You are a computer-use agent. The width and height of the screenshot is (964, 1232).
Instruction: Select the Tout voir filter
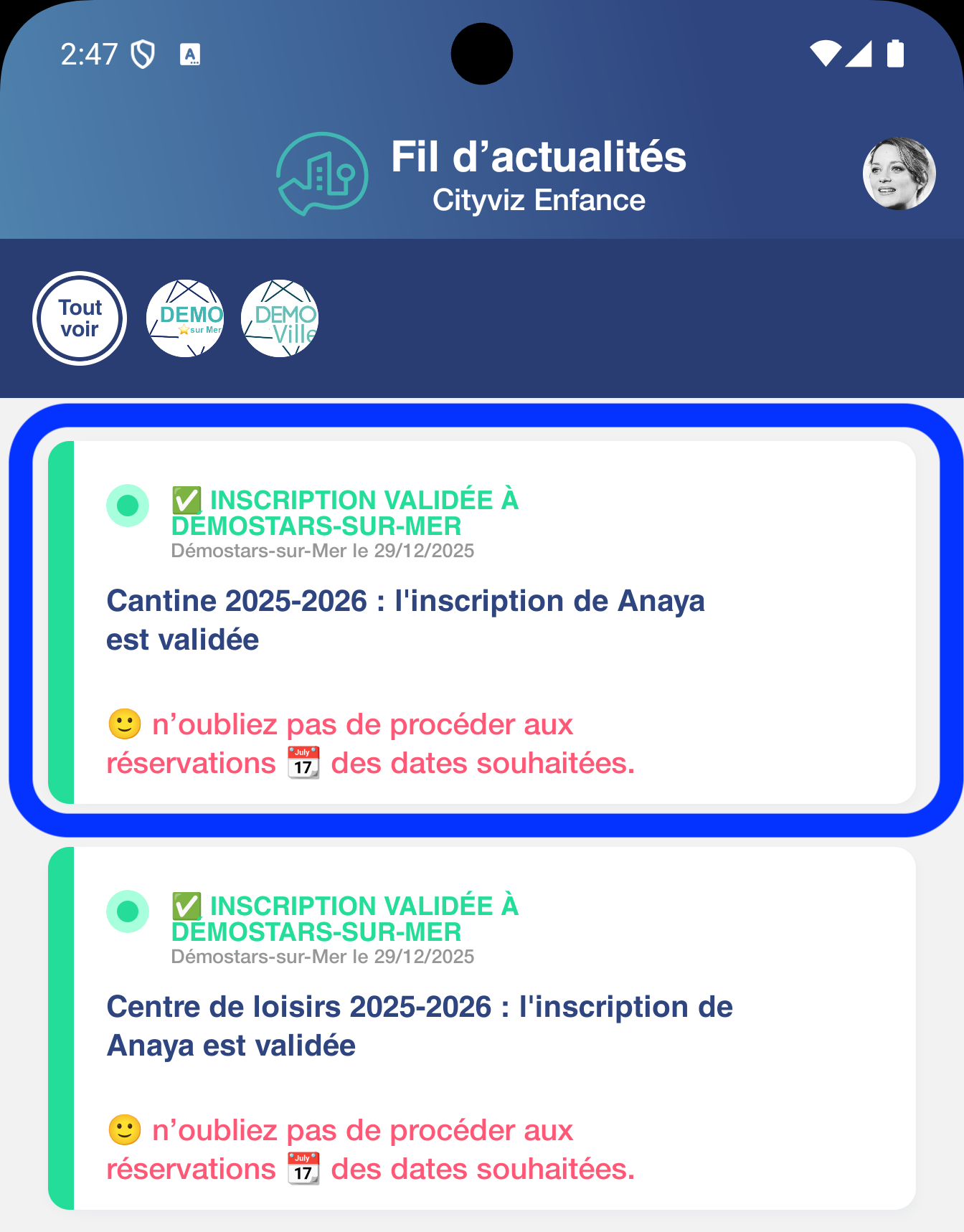click(x=80, y=318)
